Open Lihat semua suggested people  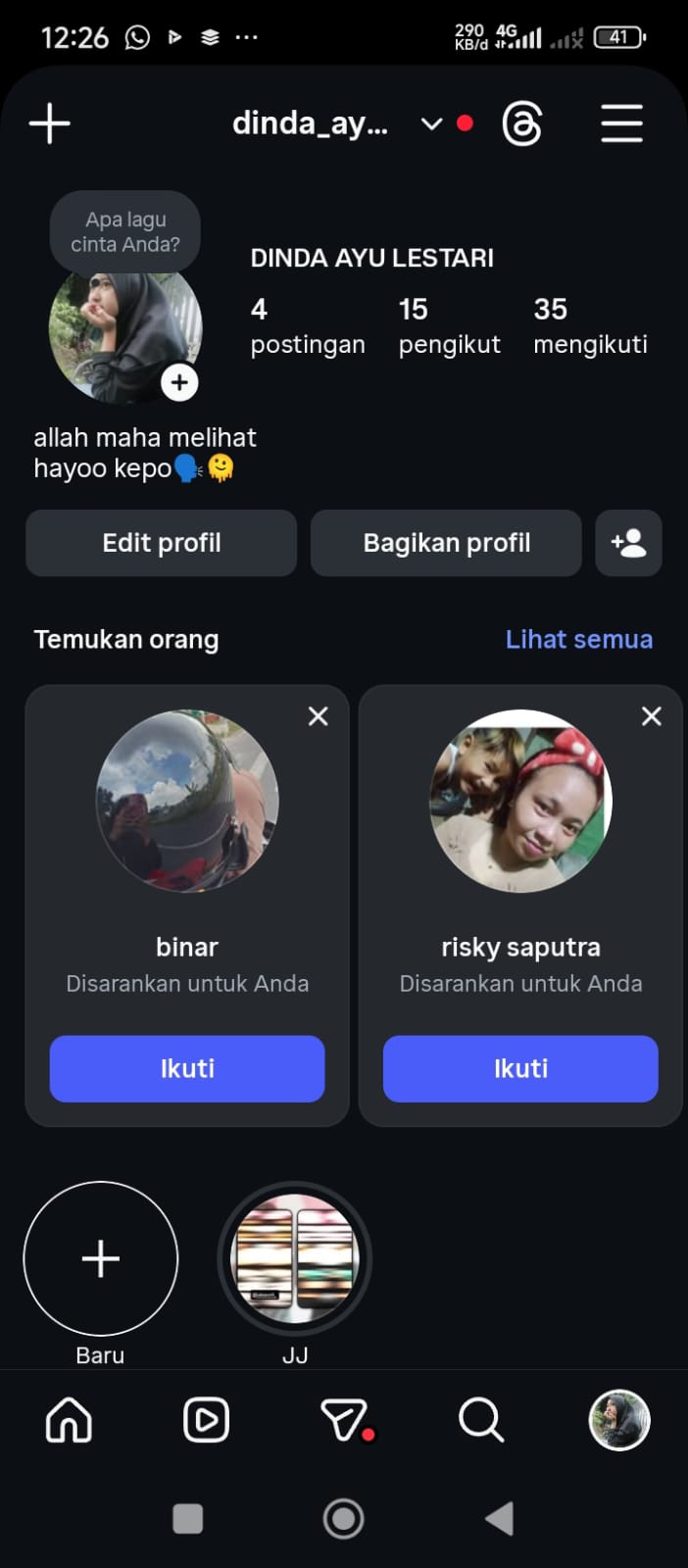578,639
